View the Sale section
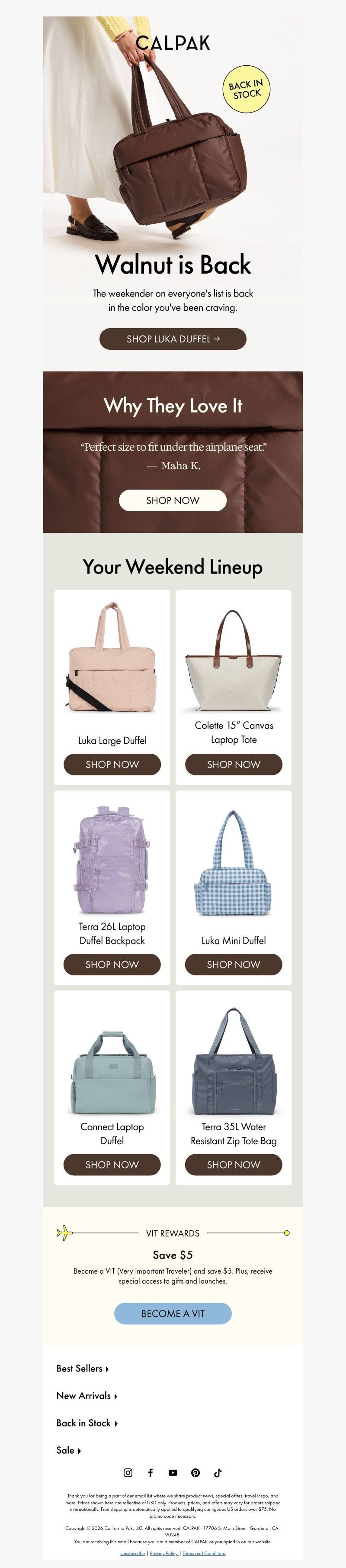 [x=68, y=1451]
